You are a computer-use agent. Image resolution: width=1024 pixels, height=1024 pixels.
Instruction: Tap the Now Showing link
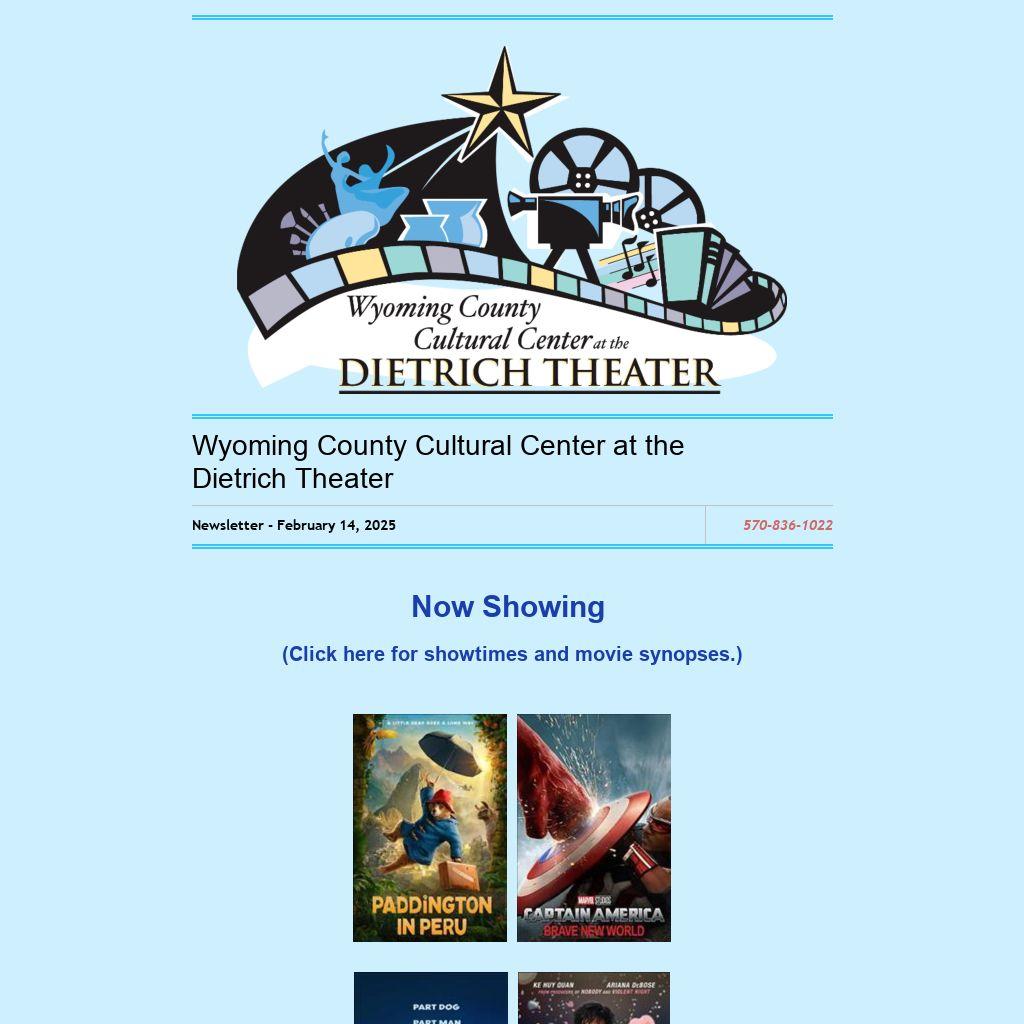pyautogui.click(x=508, y=607)
